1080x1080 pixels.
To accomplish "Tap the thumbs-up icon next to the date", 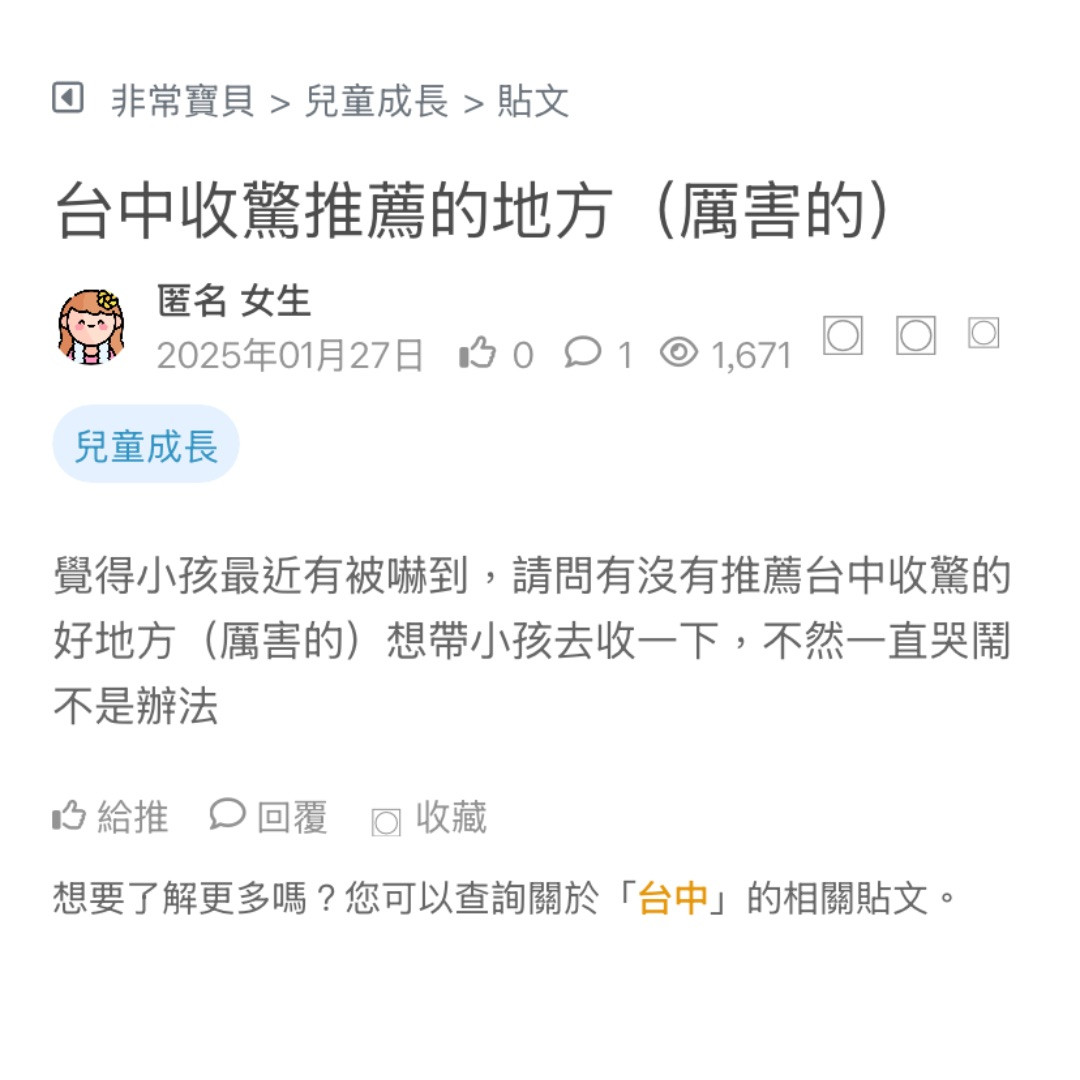I will (478, 353).
